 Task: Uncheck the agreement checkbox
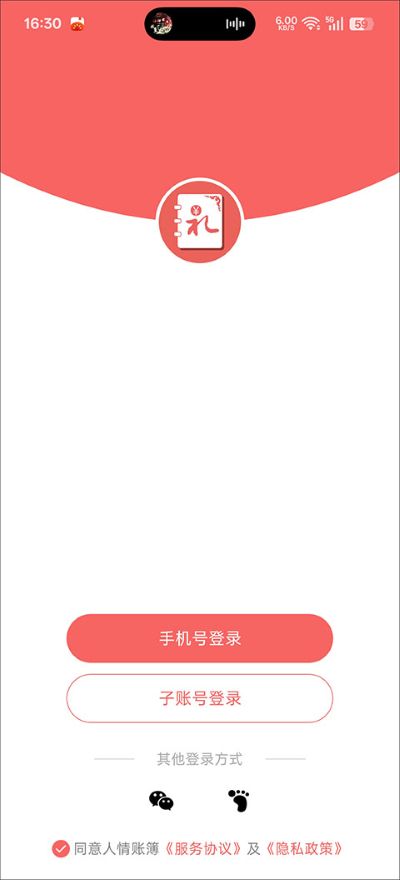pos(61,849)
